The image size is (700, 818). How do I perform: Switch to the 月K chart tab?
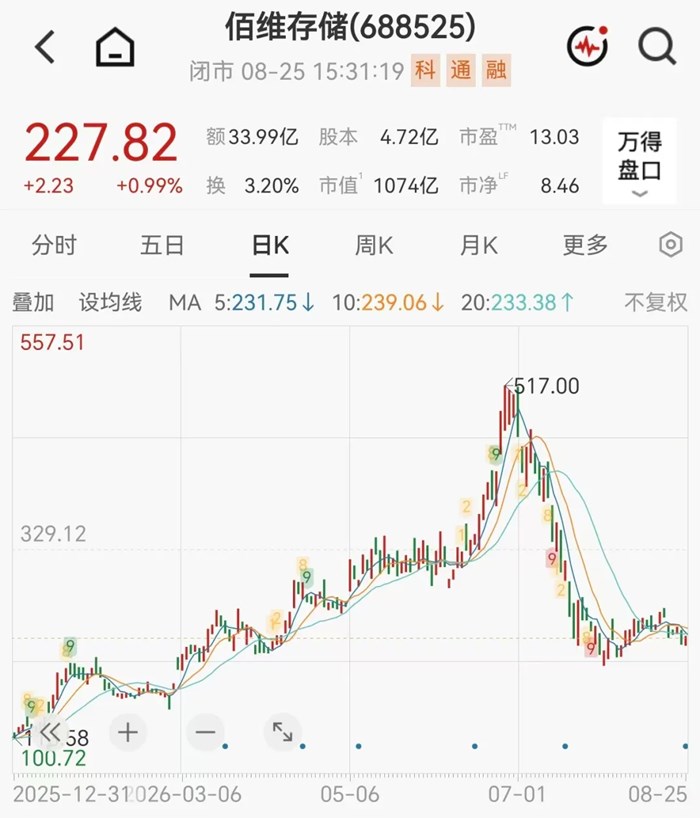click(x=479, y=245)
